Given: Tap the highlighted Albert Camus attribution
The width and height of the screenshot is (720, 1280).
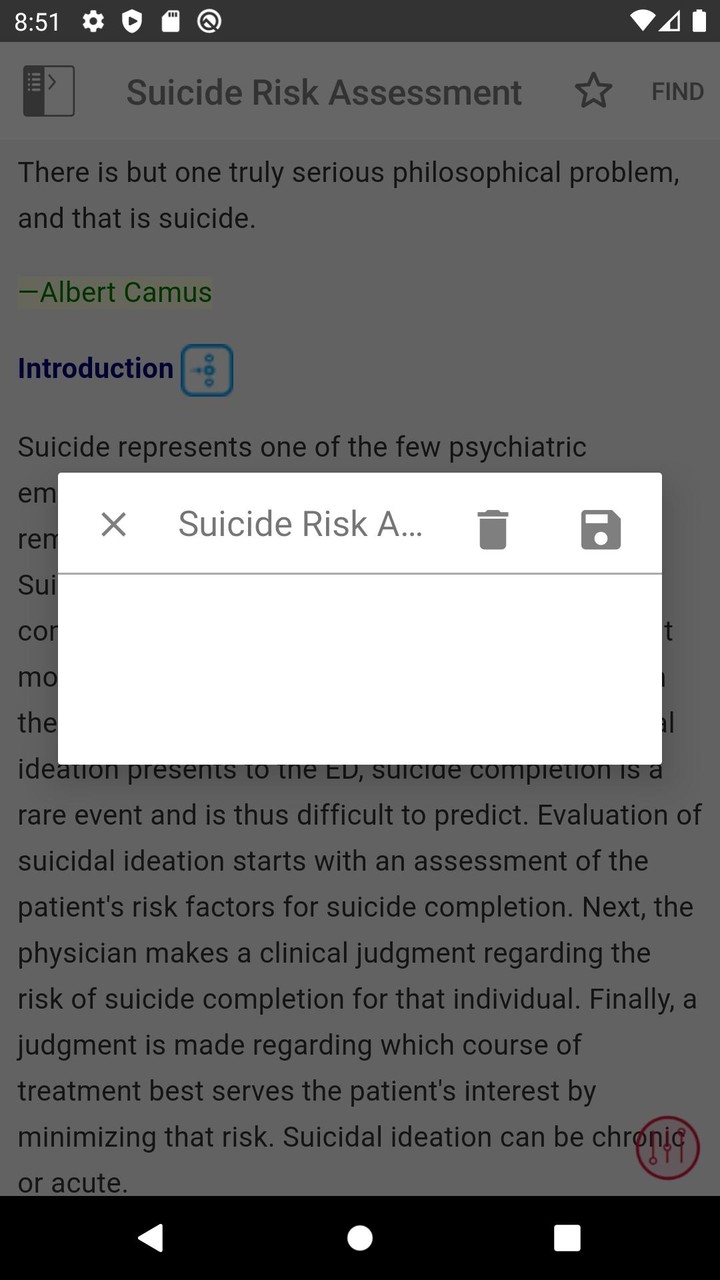Looking at the screenshot, I should click(x=114, y=292).
